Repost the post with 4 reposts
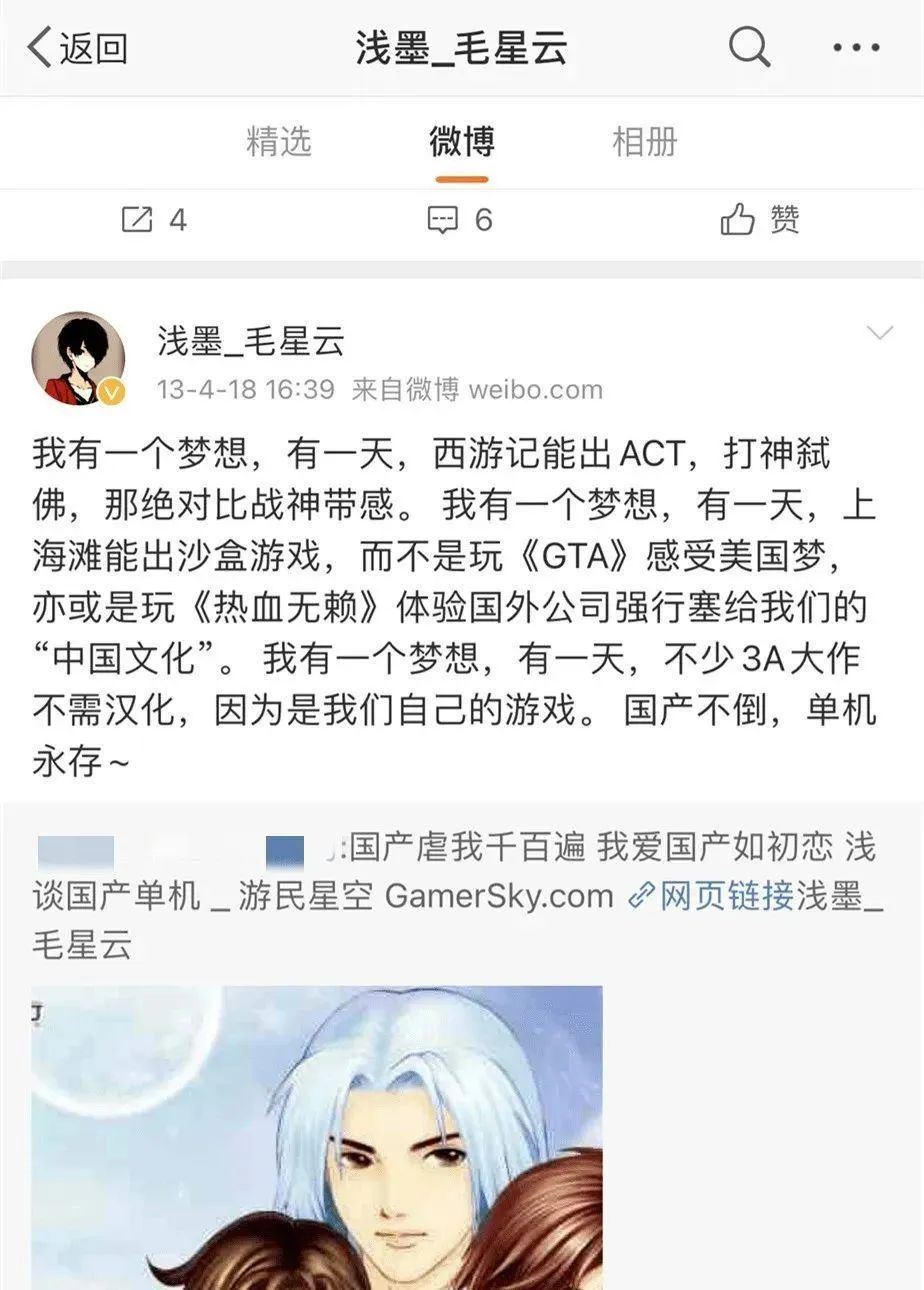Screen dimensions: 924x1290 154,219
